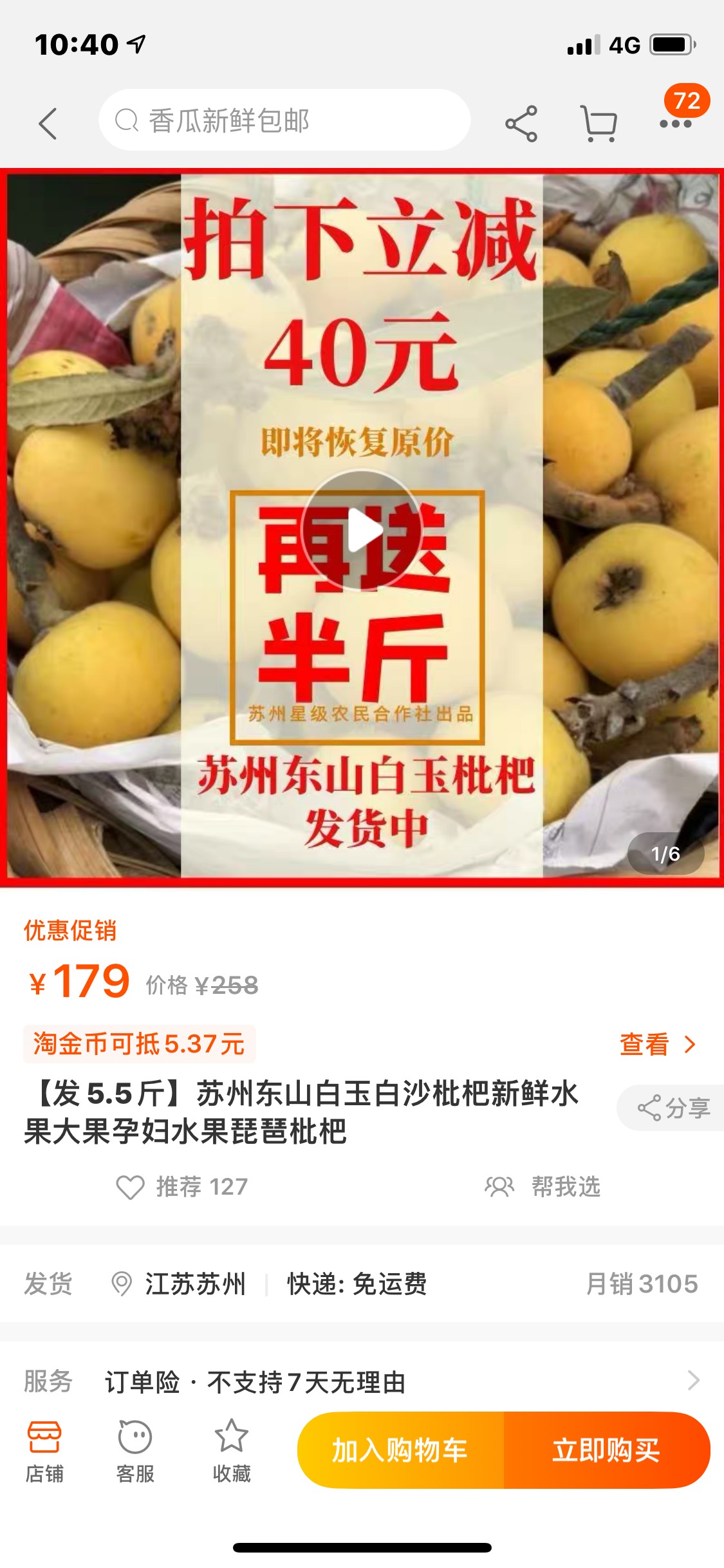The image size is (724, 1568).
Task: Open the search box showing 香瓜新鲜包邮
Action: point(284,120)
